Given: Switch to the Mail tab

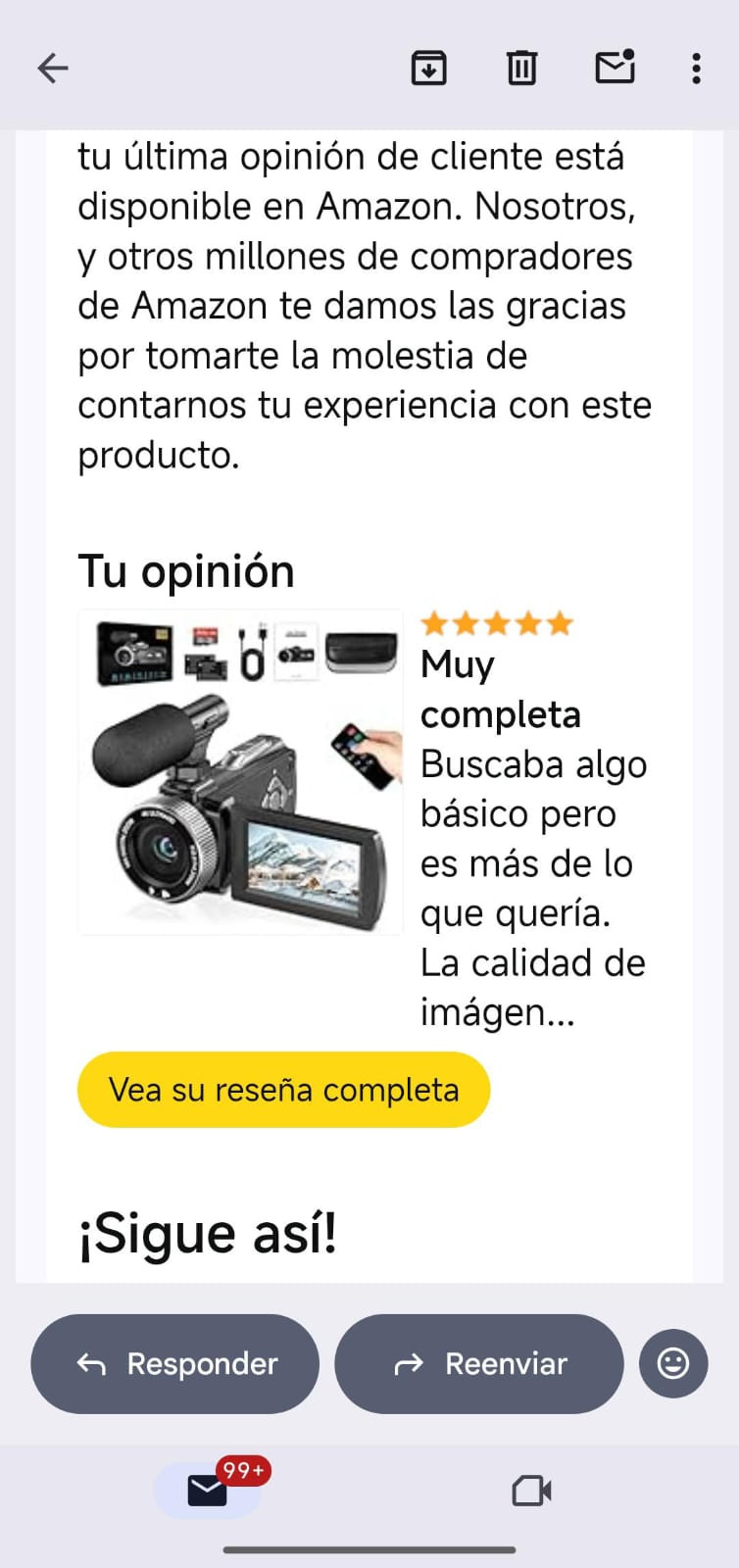Looking at the screenshot, I should click(208, 1491).
